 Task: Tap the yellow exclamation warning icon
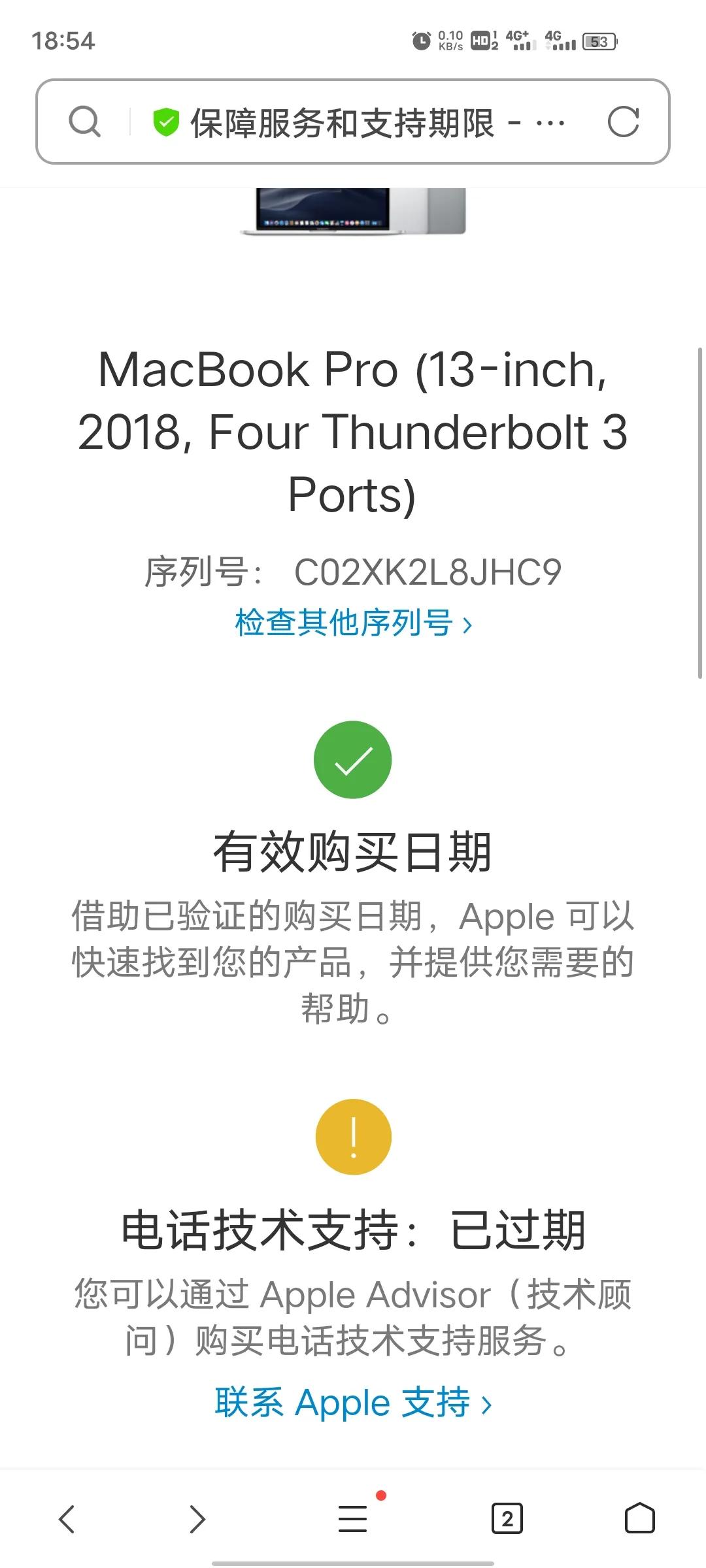click(x=352, y=1136)
